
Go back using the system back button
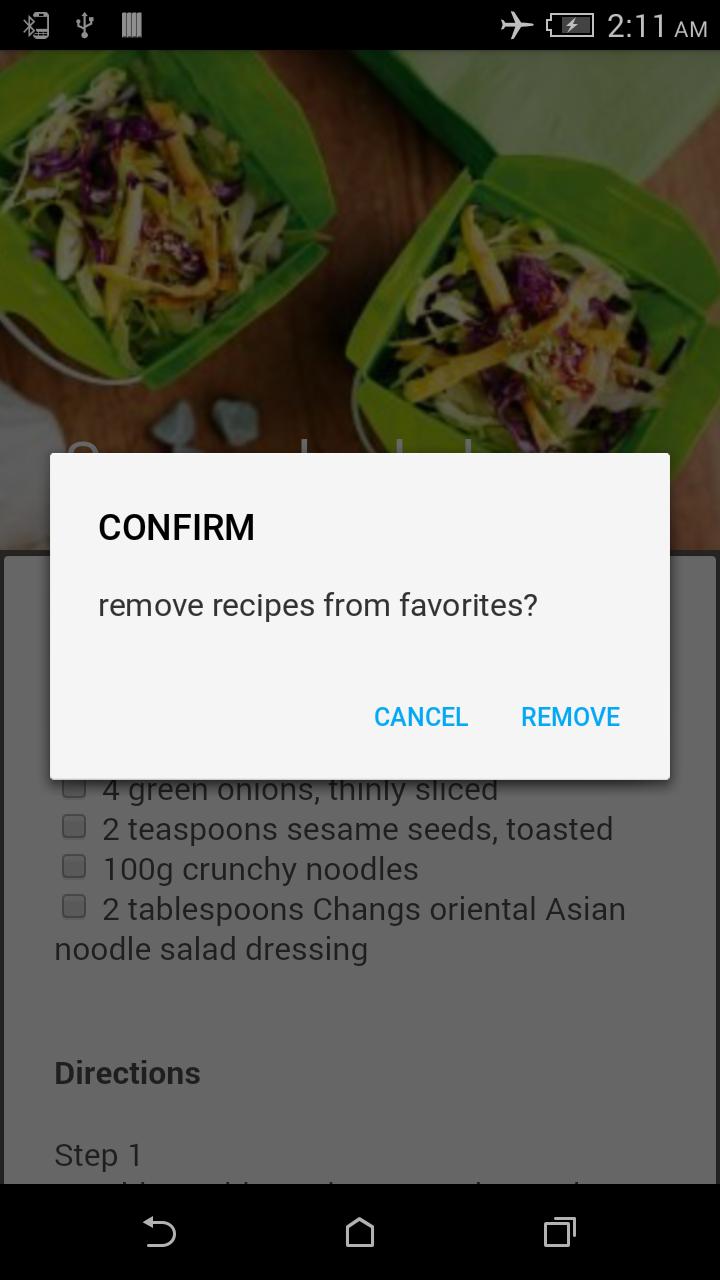click(159, 1232)
